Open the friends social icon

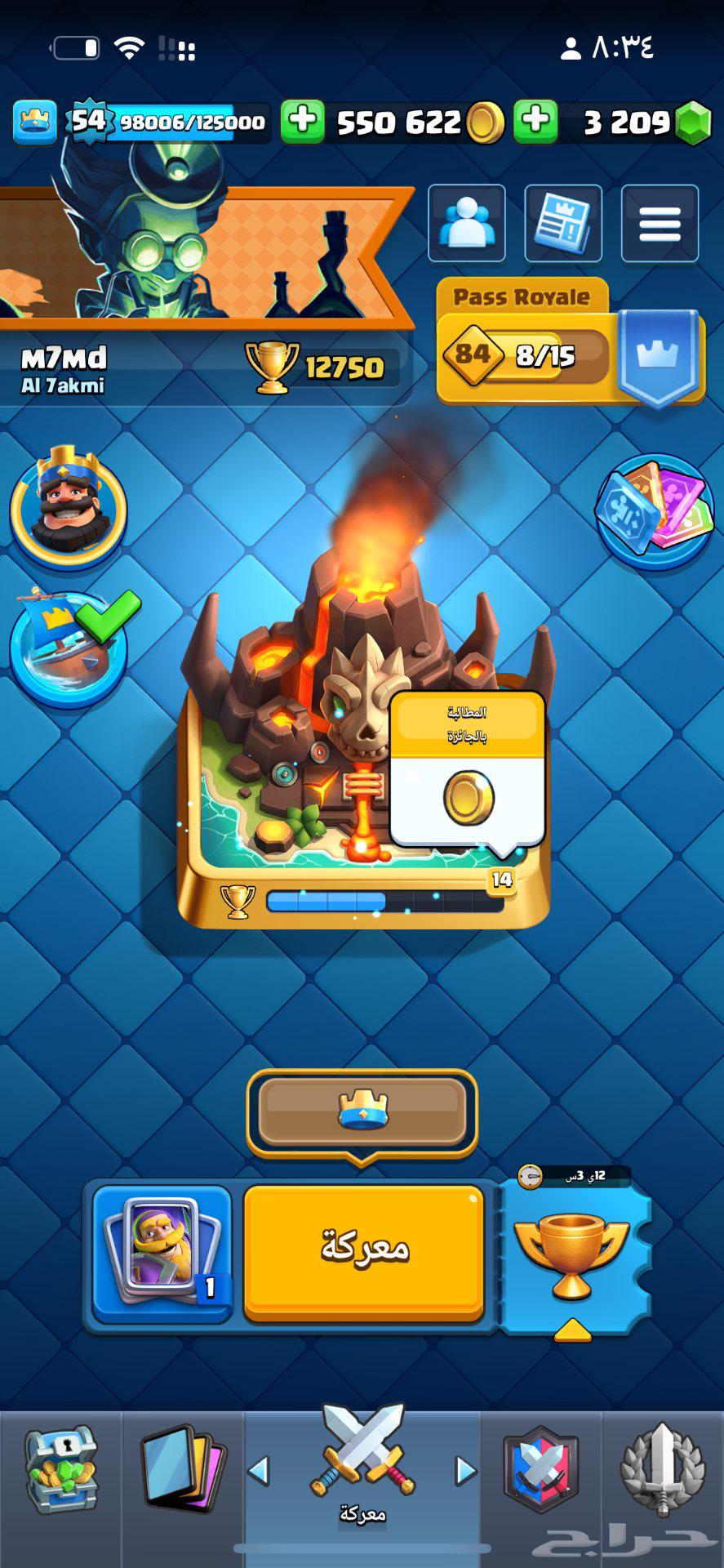pos(467,223)
